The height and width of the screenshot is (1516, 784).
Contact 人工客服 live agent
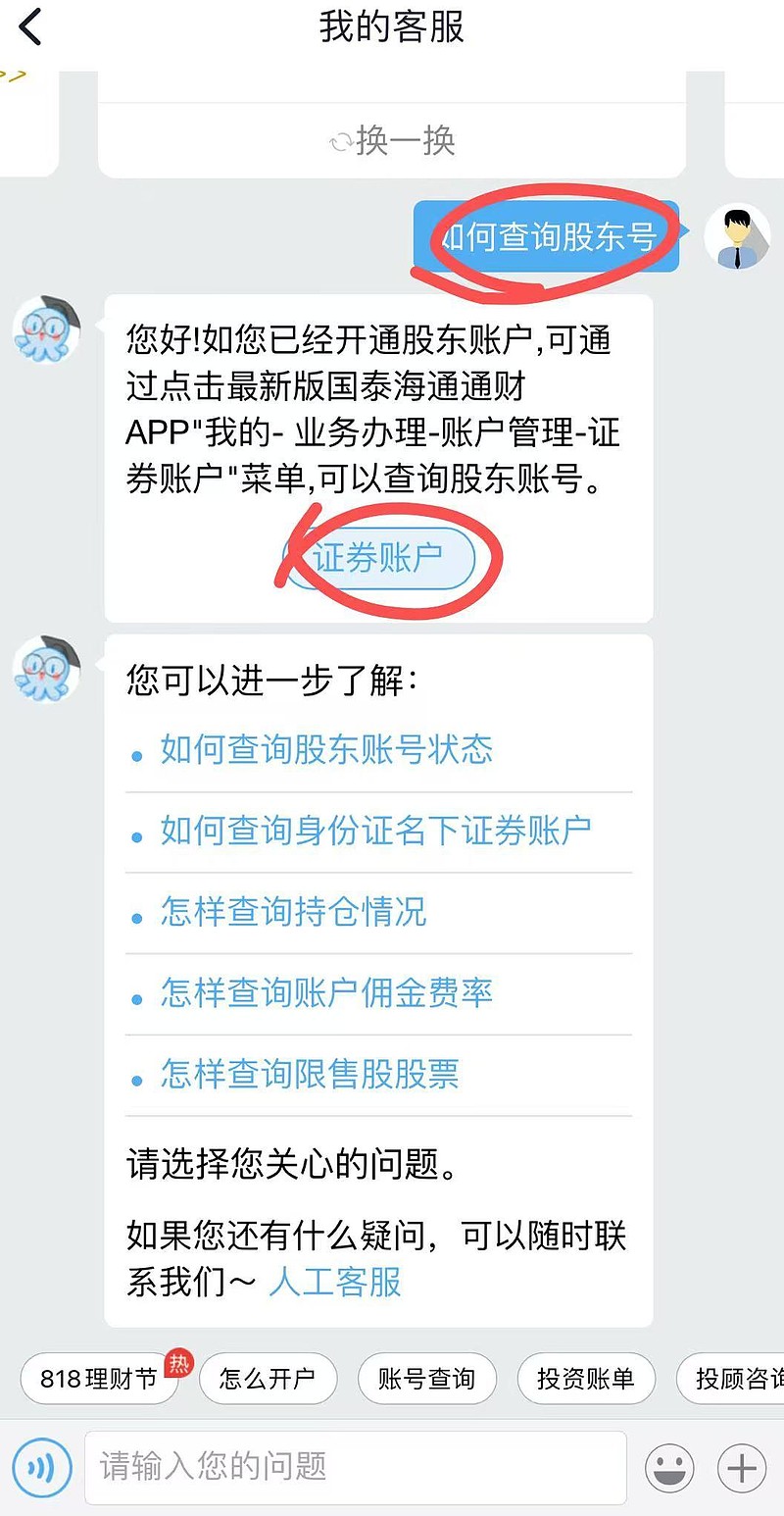[335, 1282]
